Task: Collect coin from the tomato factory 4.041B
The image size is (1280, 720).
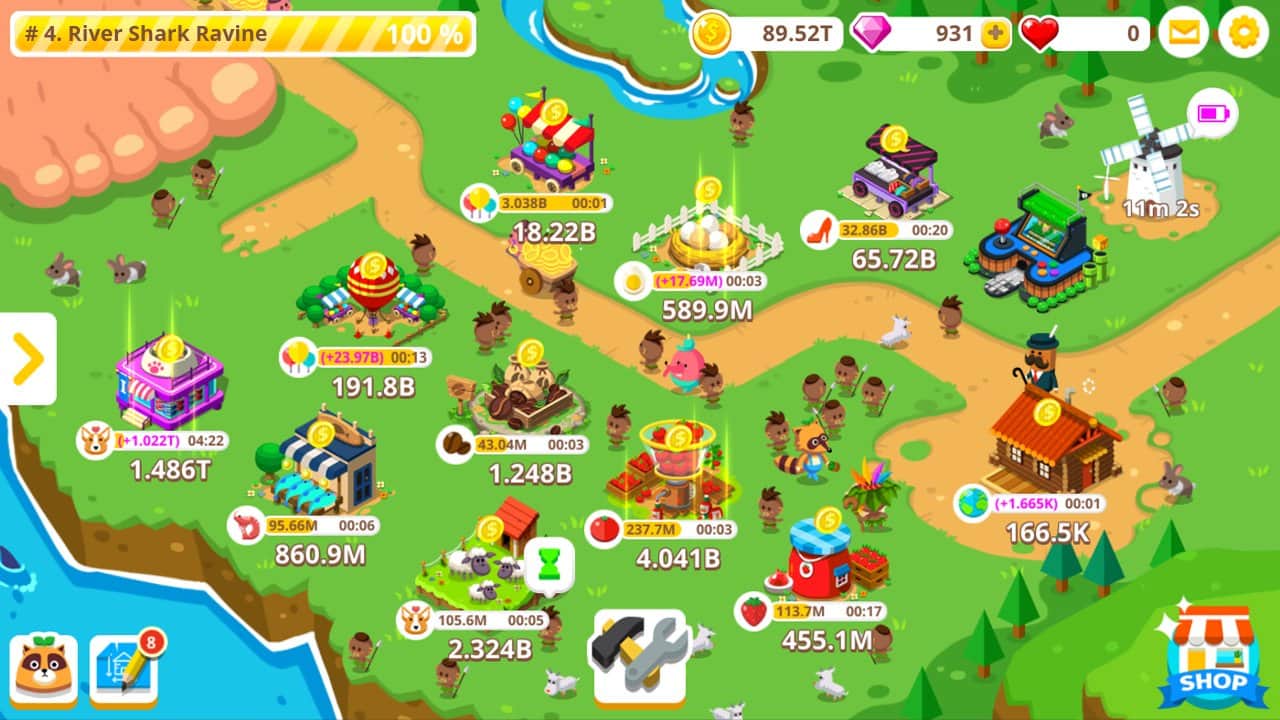Action: pyautogui.click(x=679, y=437)
